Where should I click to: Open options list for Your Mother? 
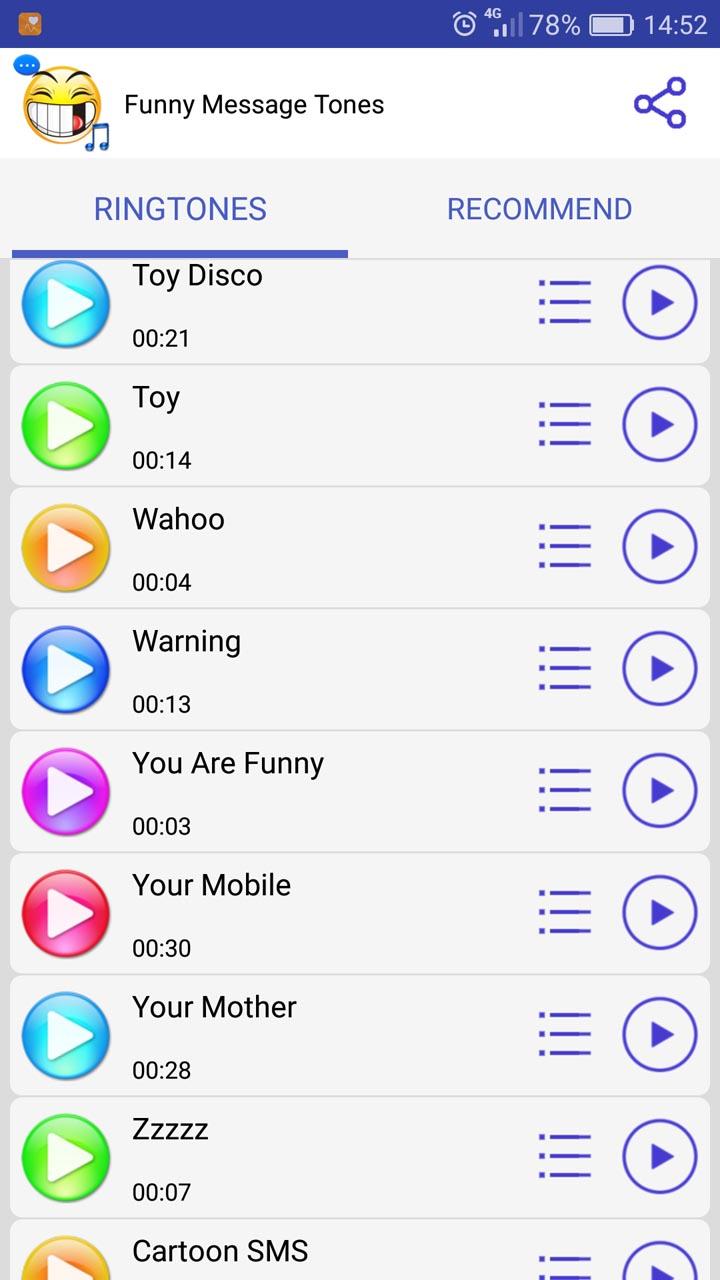tap(564, 1035)
